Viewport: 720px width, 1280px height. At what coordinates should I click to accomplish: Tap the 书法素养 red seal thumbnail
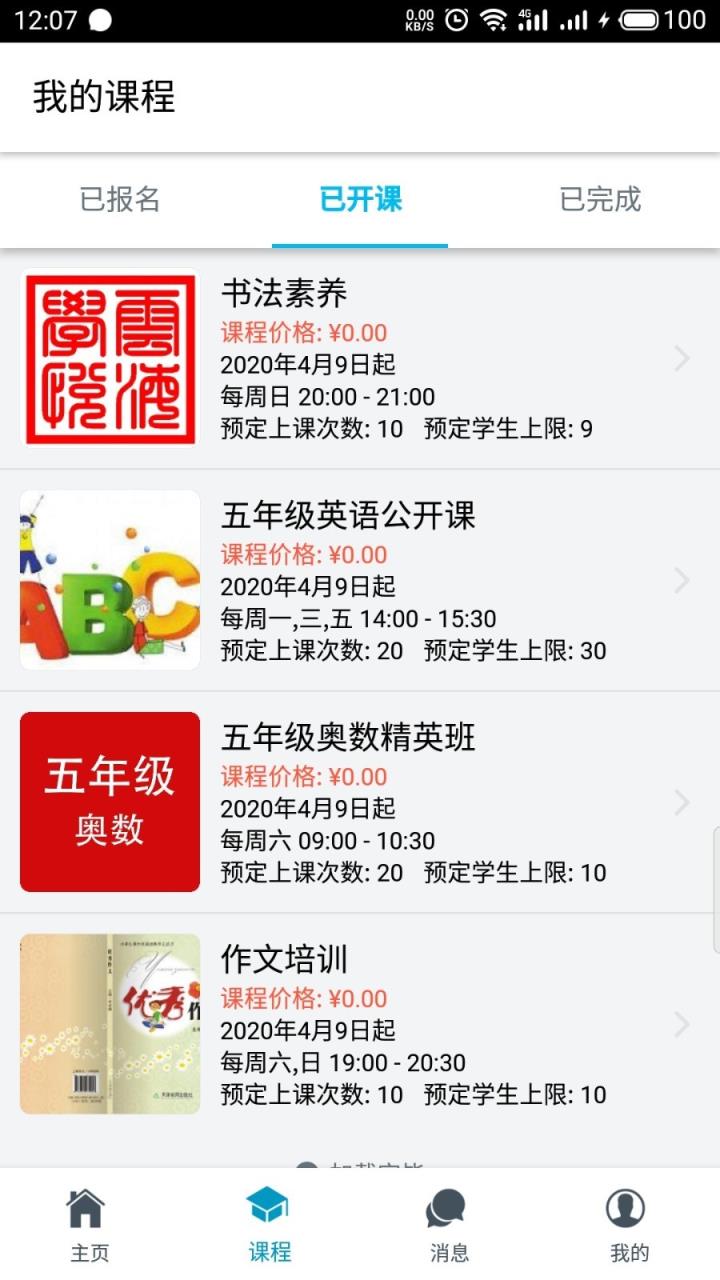110,358
